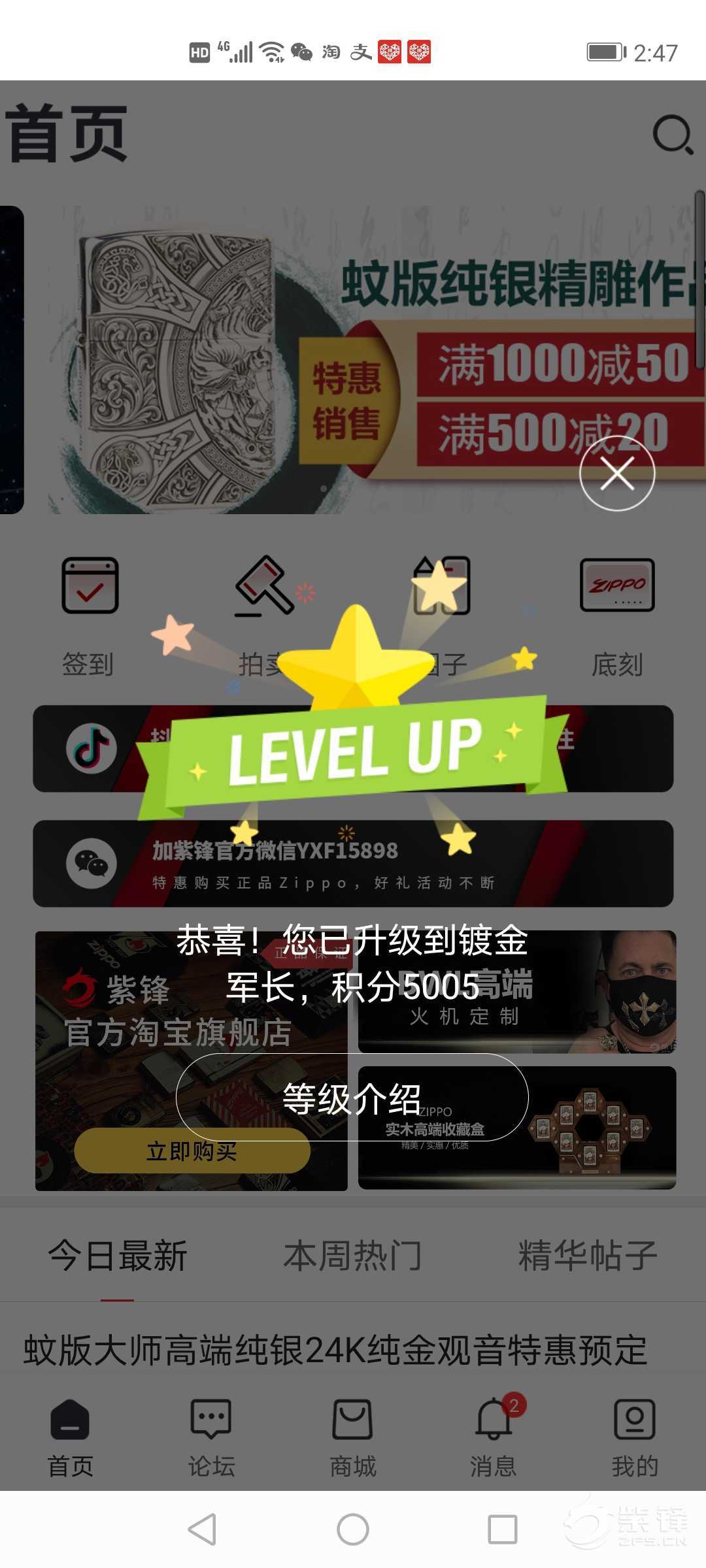Open the 等级介绍 level introduction

tap(352, 1098)
